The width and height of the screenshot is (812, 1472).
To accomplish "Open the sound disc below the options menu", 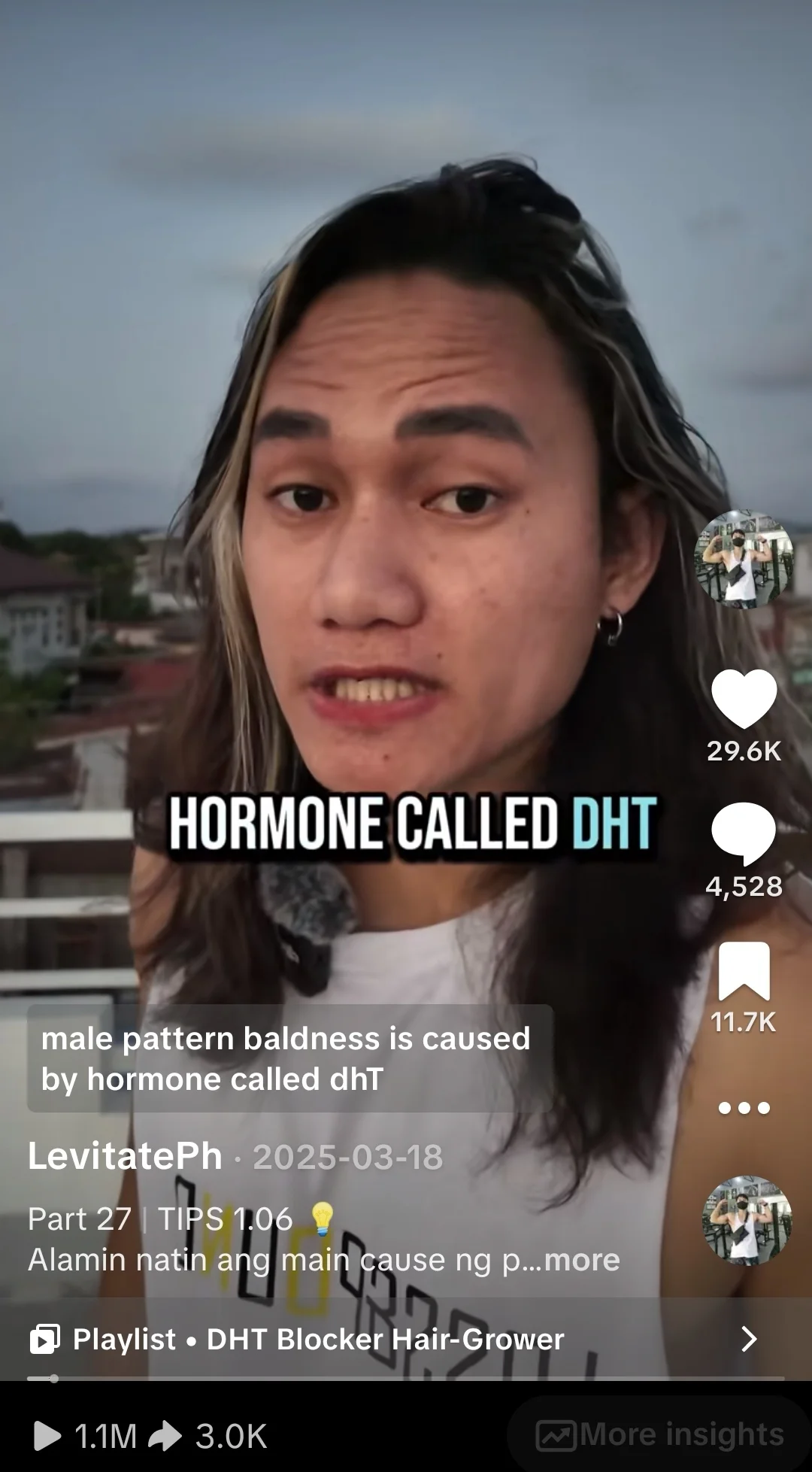I will pos(747,1220).
